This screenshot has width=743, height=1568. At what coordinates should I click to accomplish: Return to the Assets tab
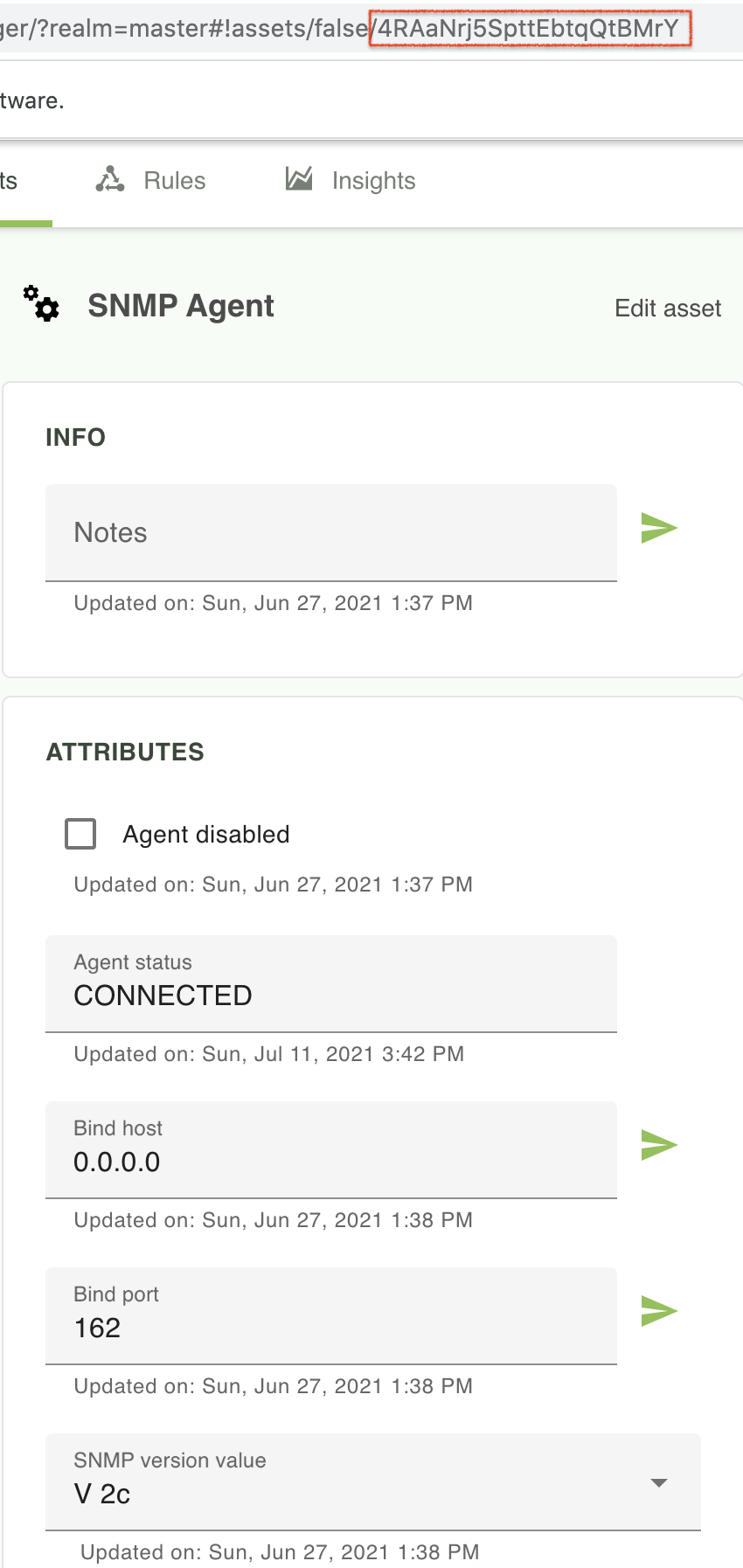[x=9, y=180]
